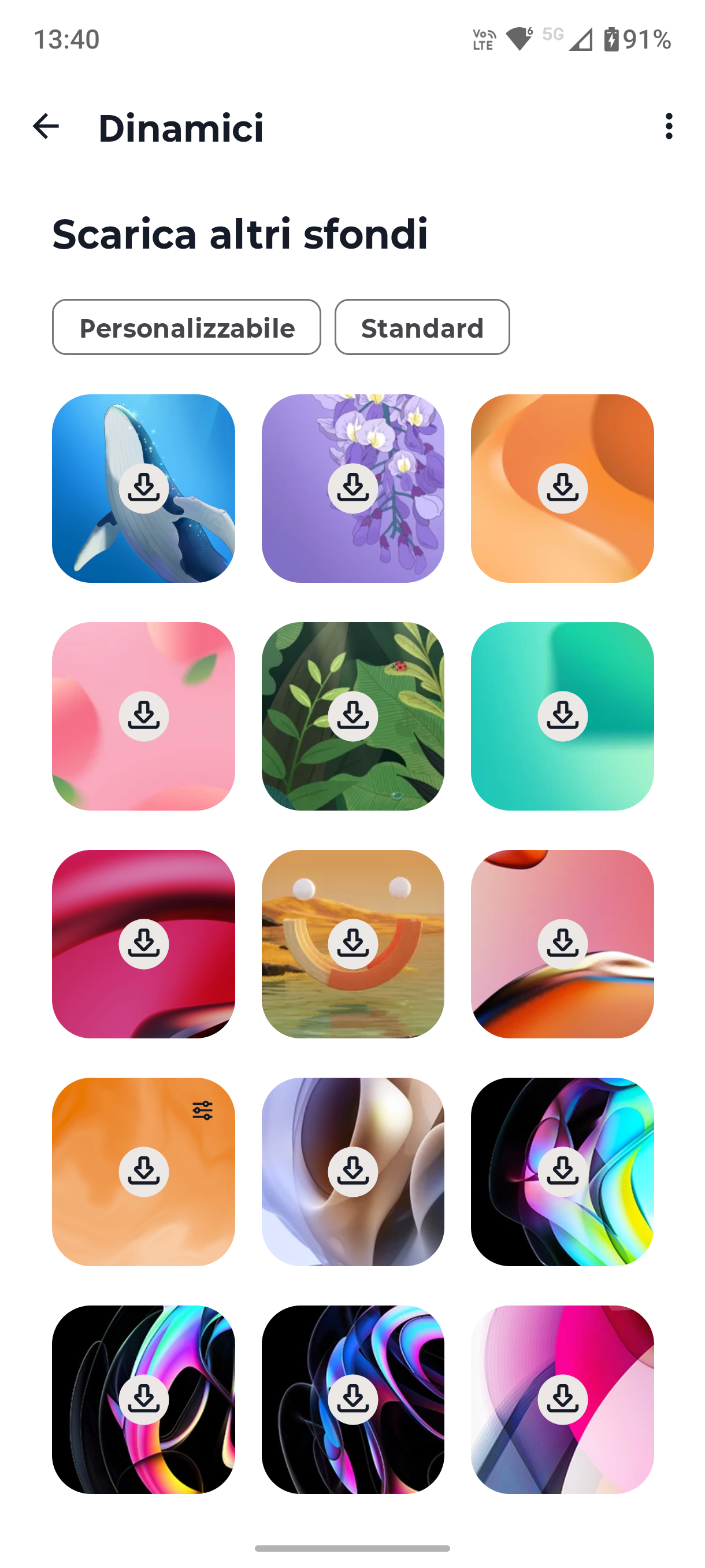Download the purple wisteria flowers wallpaper
This screenshot has width=705, height=1568.
[353, 488]
